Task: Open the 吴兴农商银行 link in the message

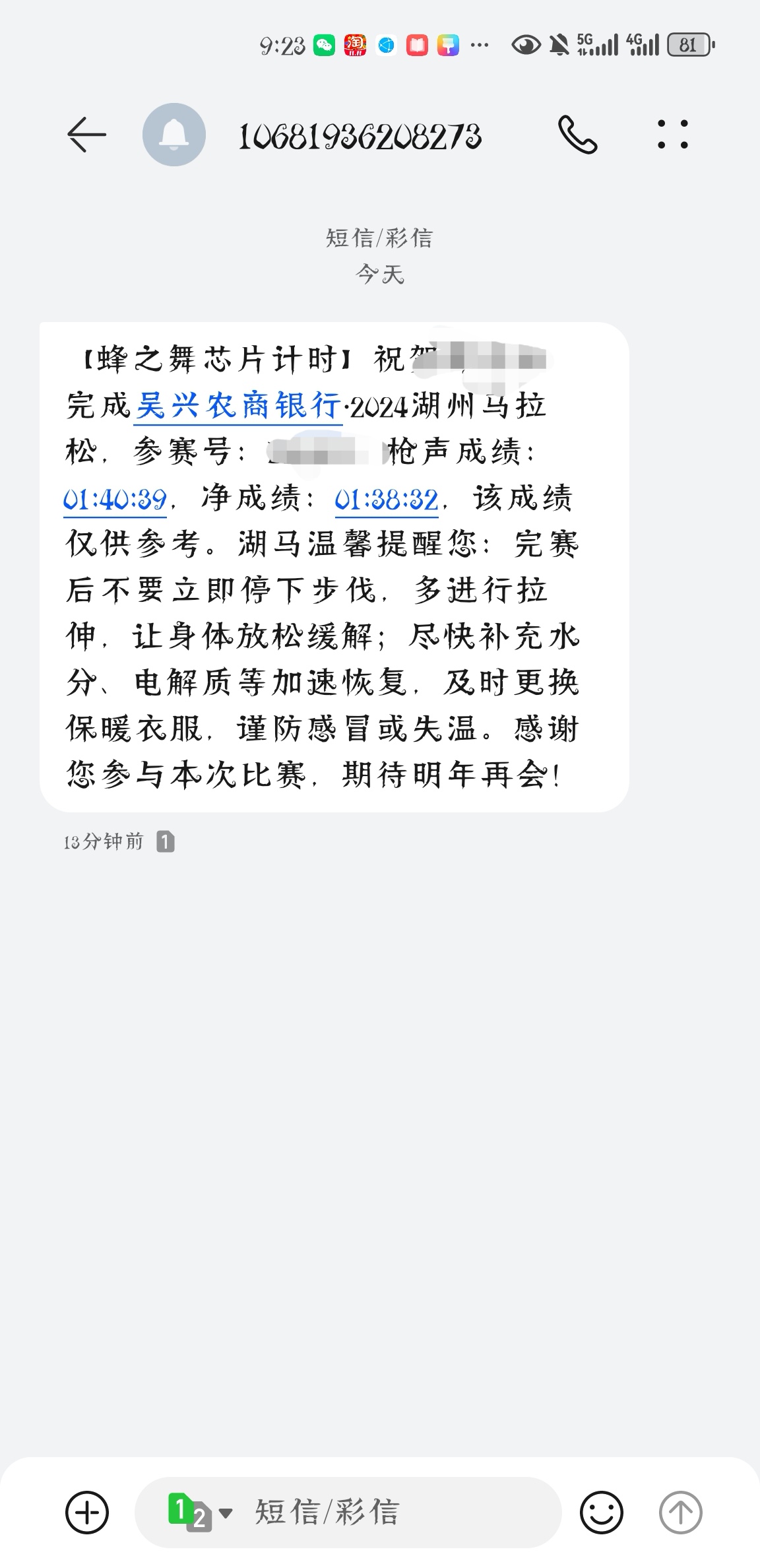Action: (238, 406)
